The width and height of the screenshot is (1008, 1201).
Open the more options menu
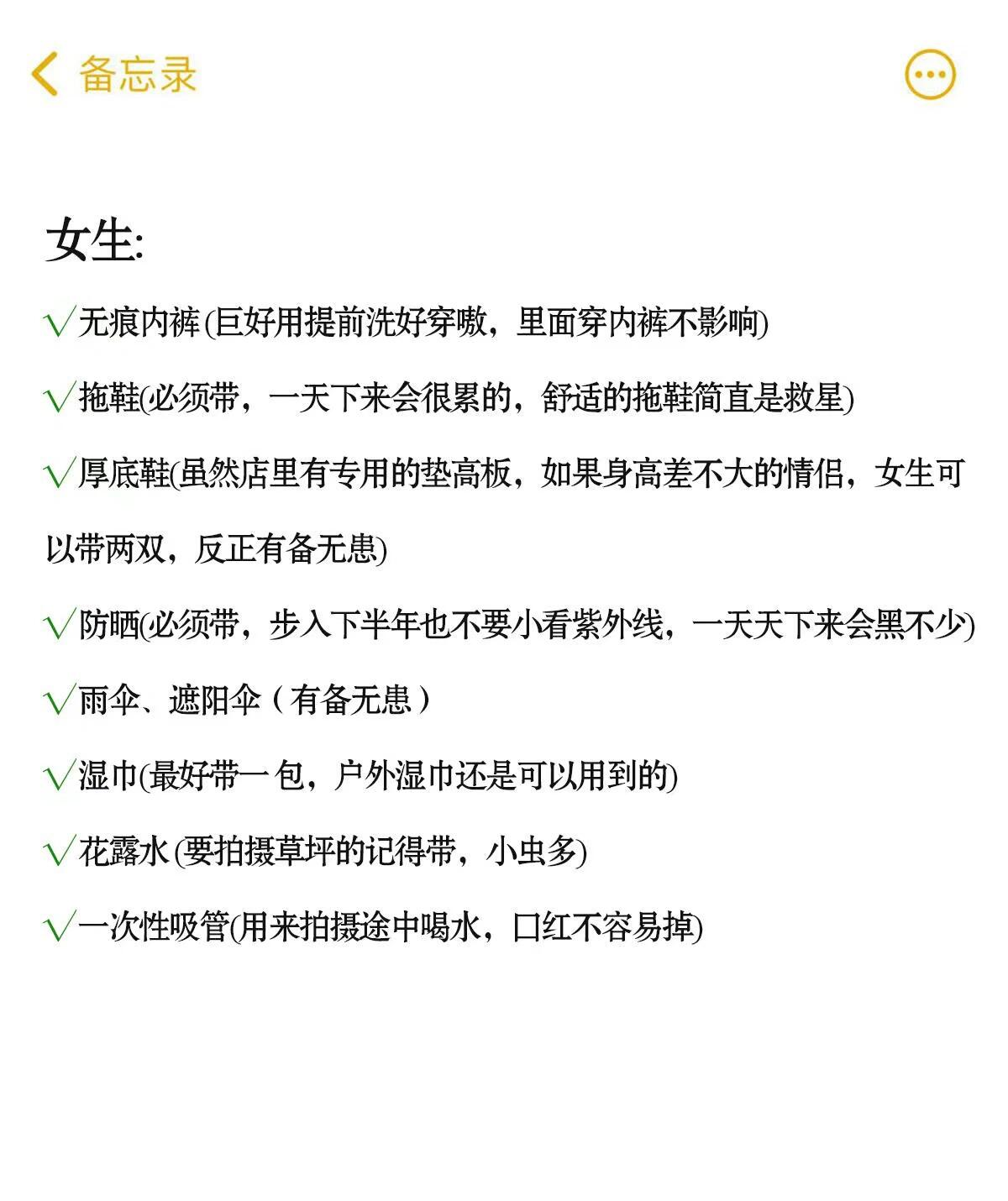(929, 75)
